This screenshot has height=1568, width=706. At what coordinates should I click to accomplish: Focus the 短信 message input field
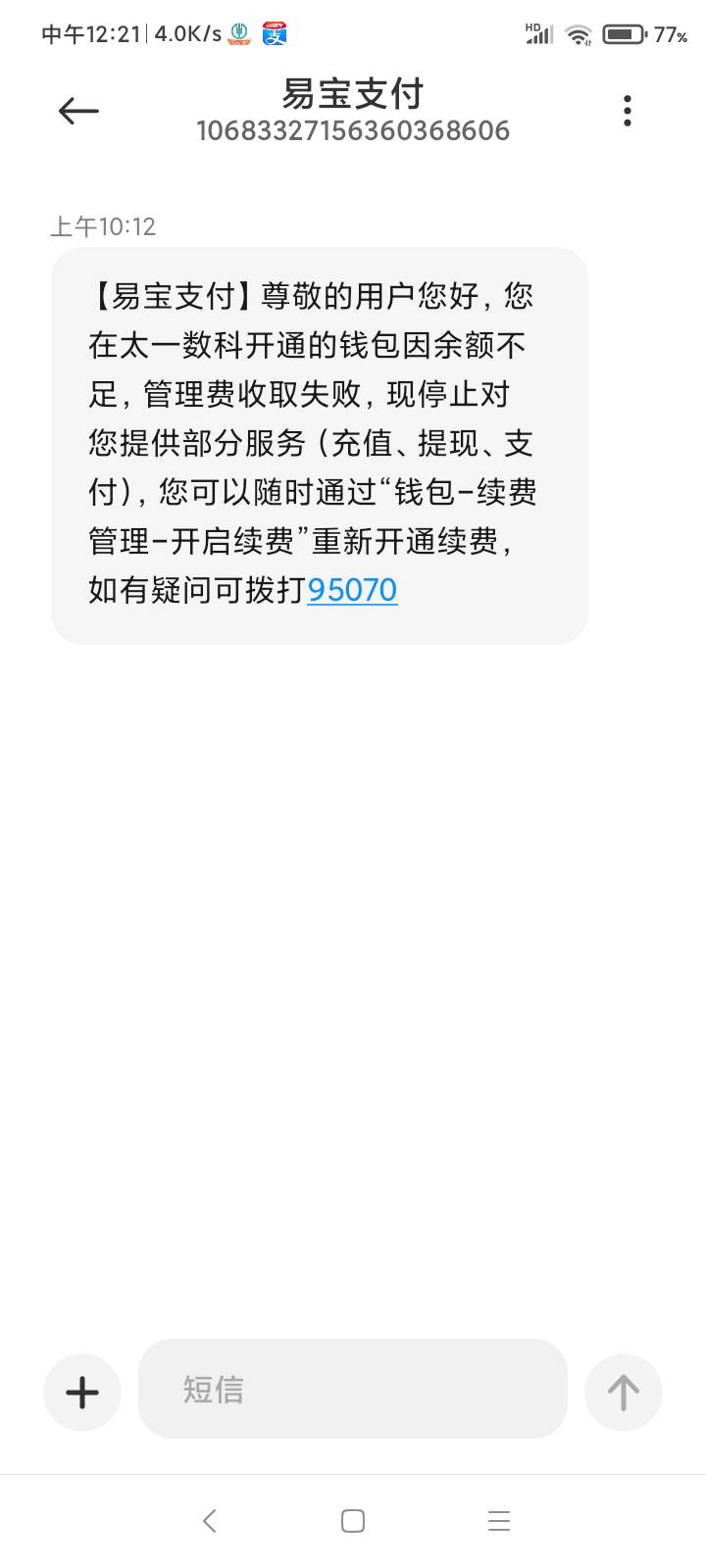(x=353, y=1389)
